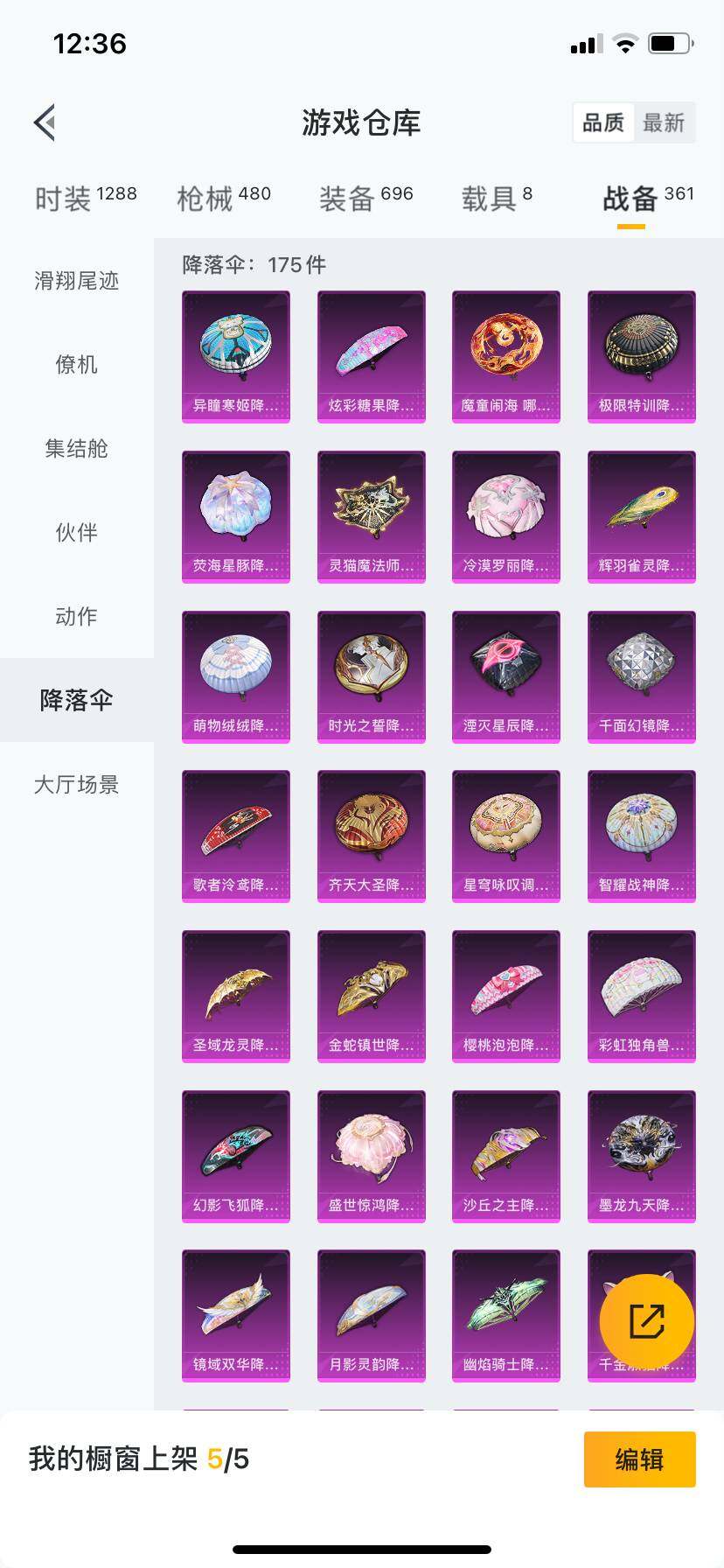This screenshot has height=1568, width=724.
Task: Open the 集结舱 section
Action: click(75, 449)
